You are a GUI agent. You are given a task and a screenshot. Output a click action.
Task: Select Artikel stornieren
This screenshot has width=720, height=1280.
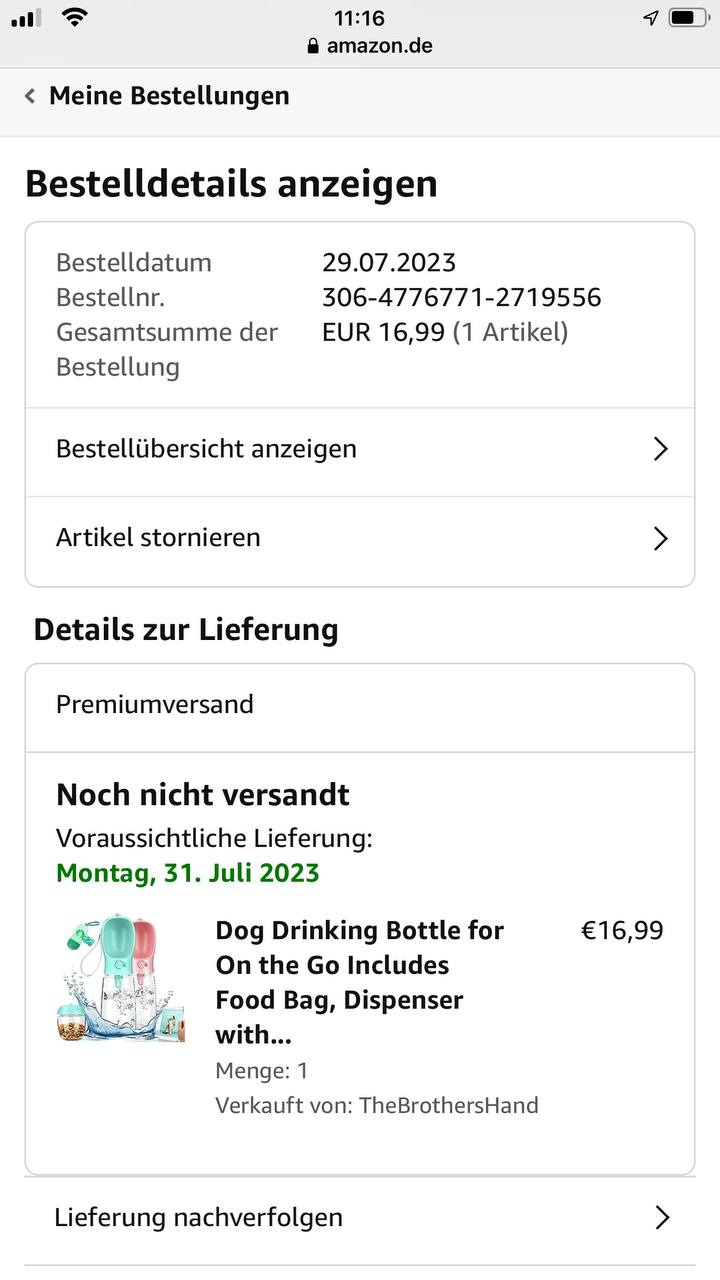pyautogui.click(x=360, y=538)
